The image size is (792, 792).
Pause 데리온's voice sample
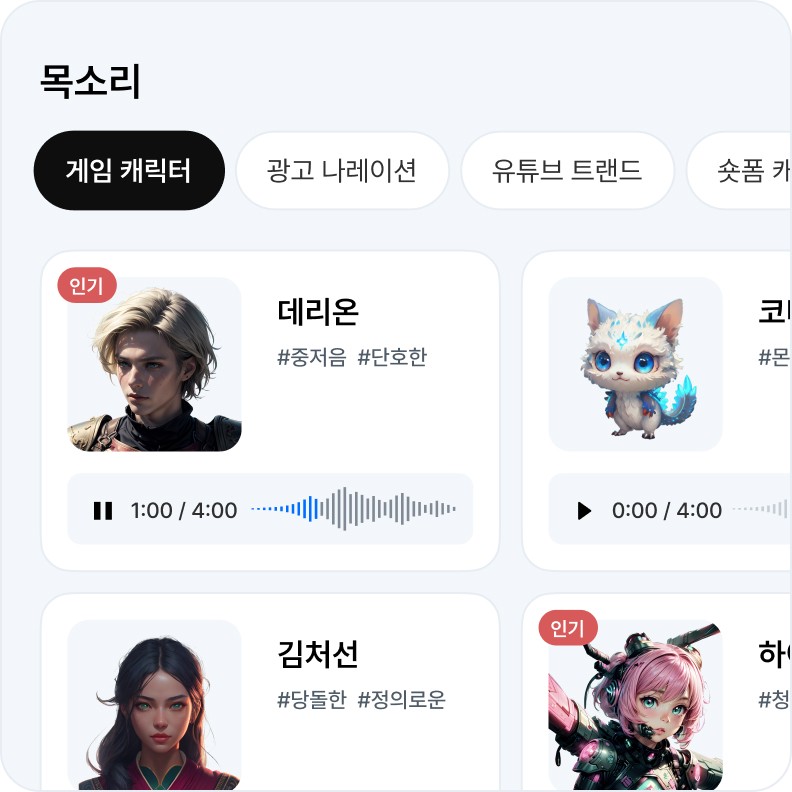[x=103, y=511]
